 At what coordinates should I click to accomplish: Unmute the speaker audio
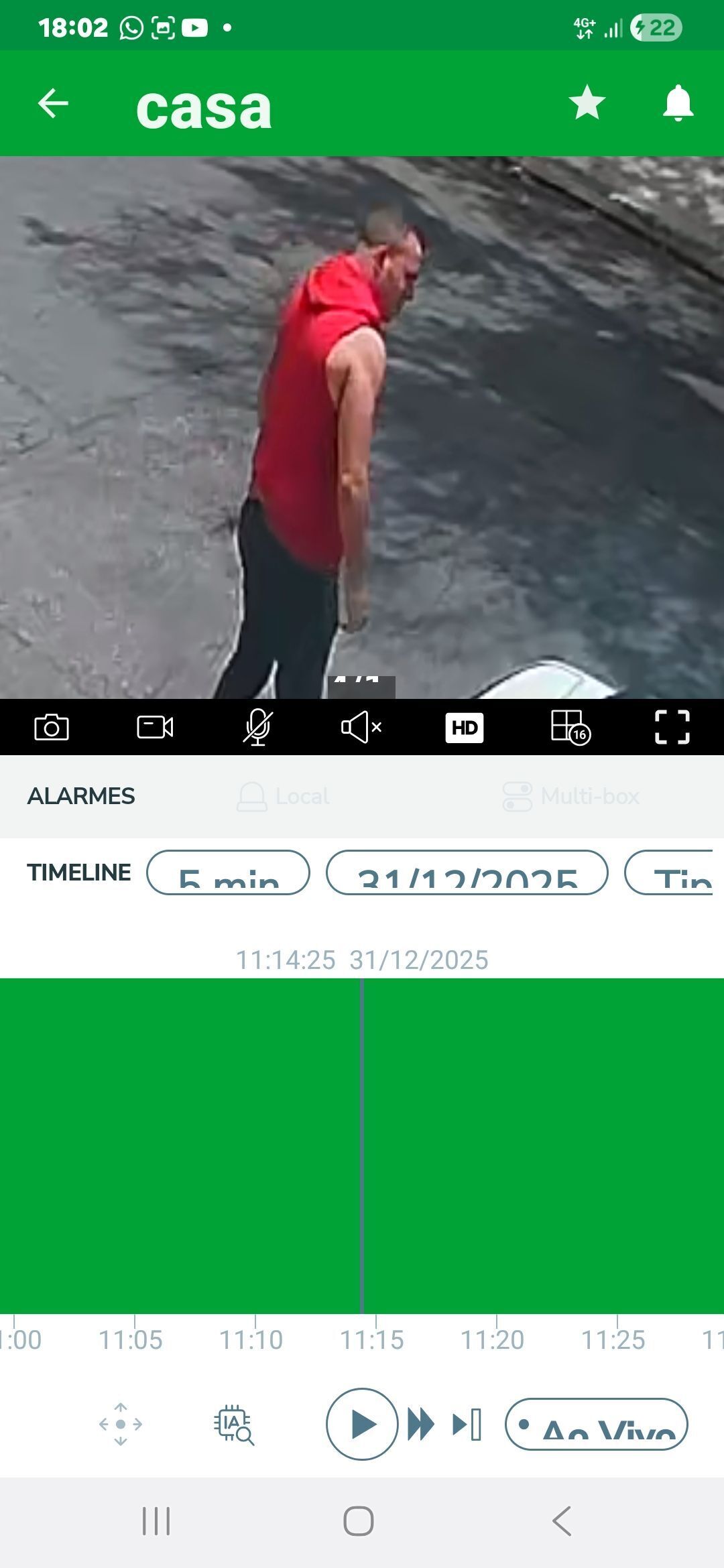click(361, 727)
